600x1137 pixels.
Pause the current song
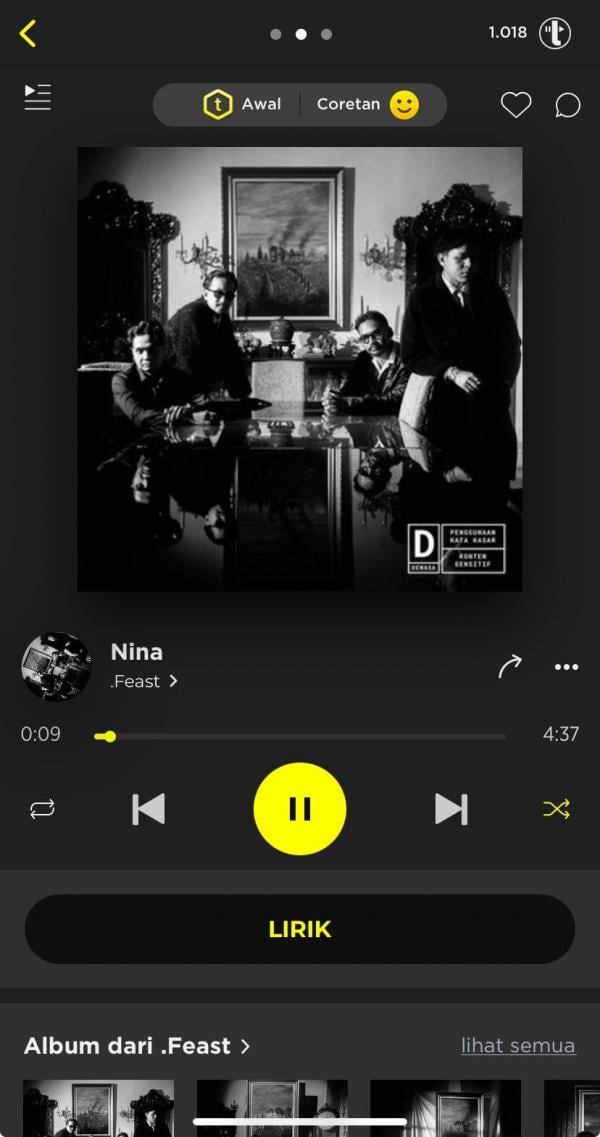tap(300, 809)
